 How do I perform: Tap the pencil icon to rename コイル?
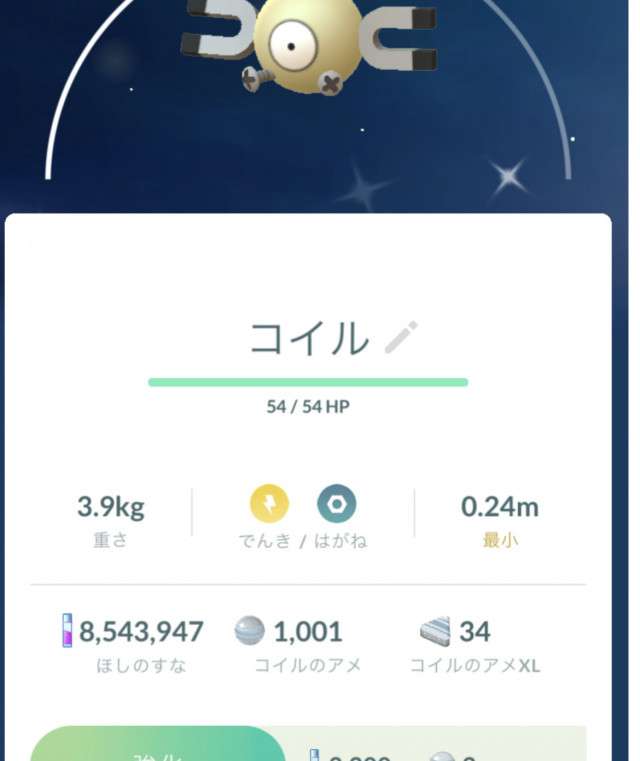coord(402,338)
